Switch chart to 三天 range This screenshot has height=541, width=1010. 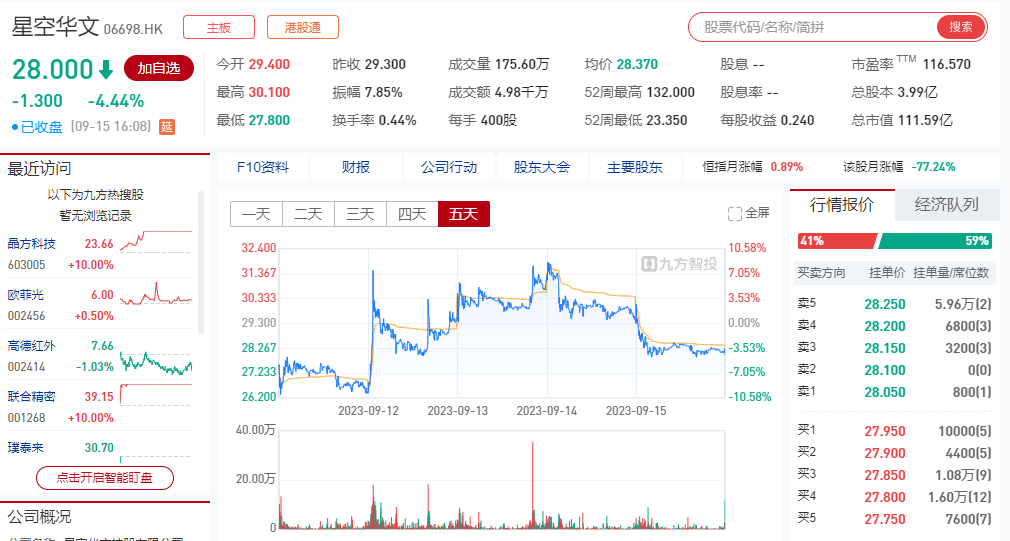(360, 214)
